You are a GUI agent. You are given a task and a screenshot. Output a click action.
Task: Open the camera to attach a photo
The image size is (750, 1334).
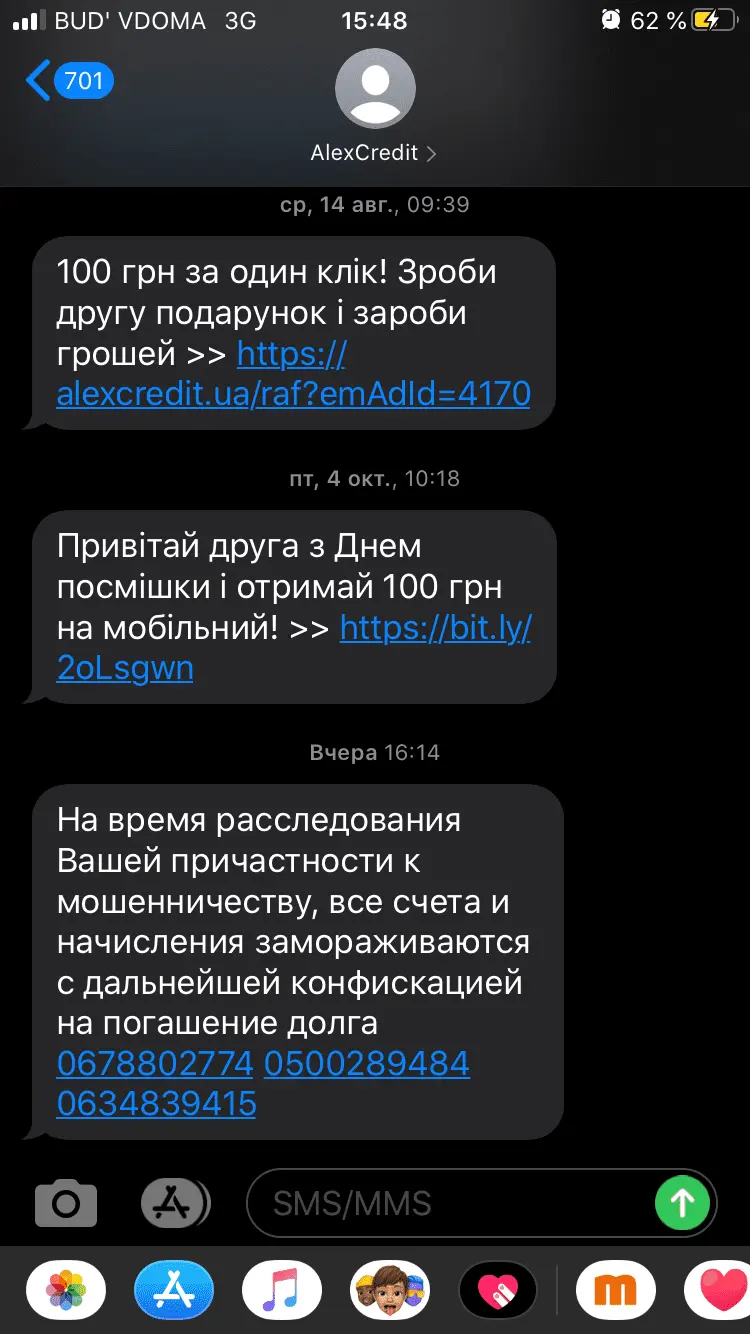coord(66,1202)
